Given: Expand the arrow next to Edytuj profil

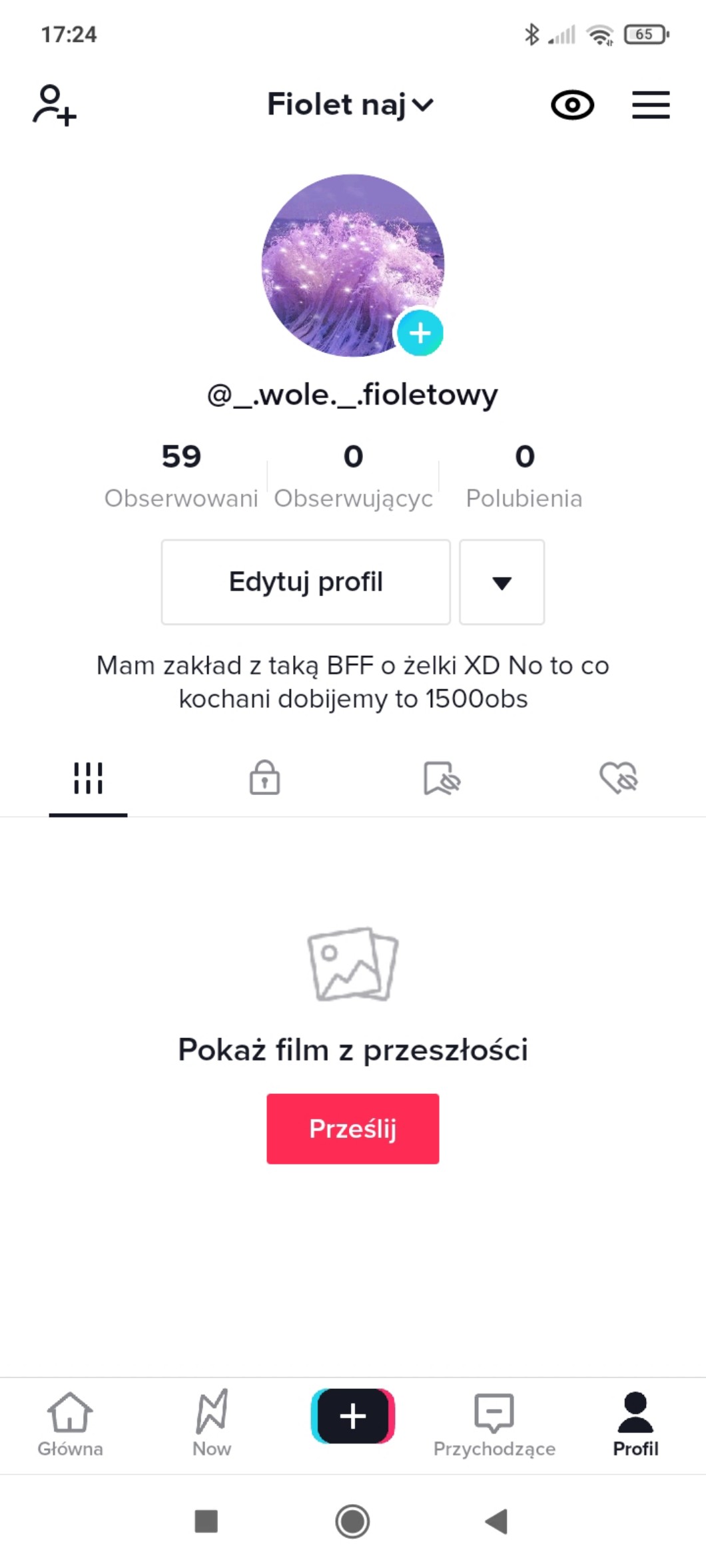Looking at the screenshot, I should coord(502,583).
